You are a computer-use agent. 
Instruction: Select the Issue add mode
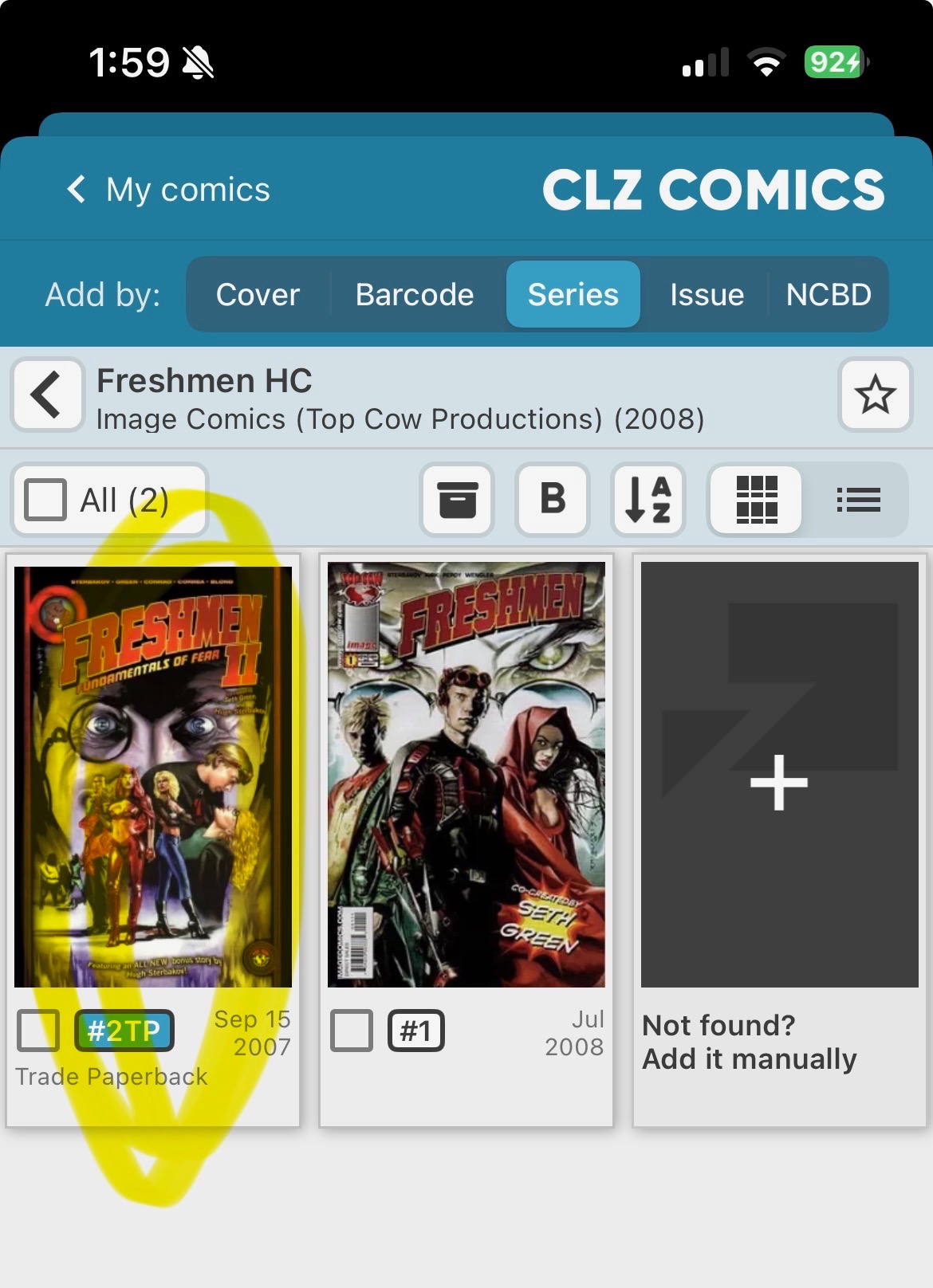pos(707,295)
